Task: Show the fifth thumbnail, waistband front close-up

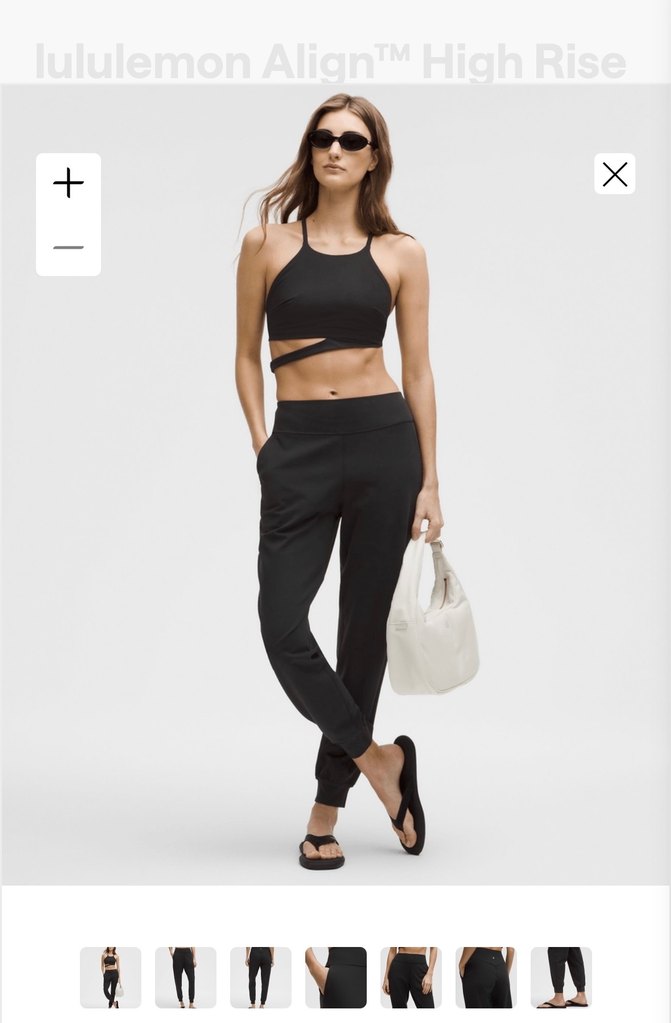Action: [x=410, y=977]
